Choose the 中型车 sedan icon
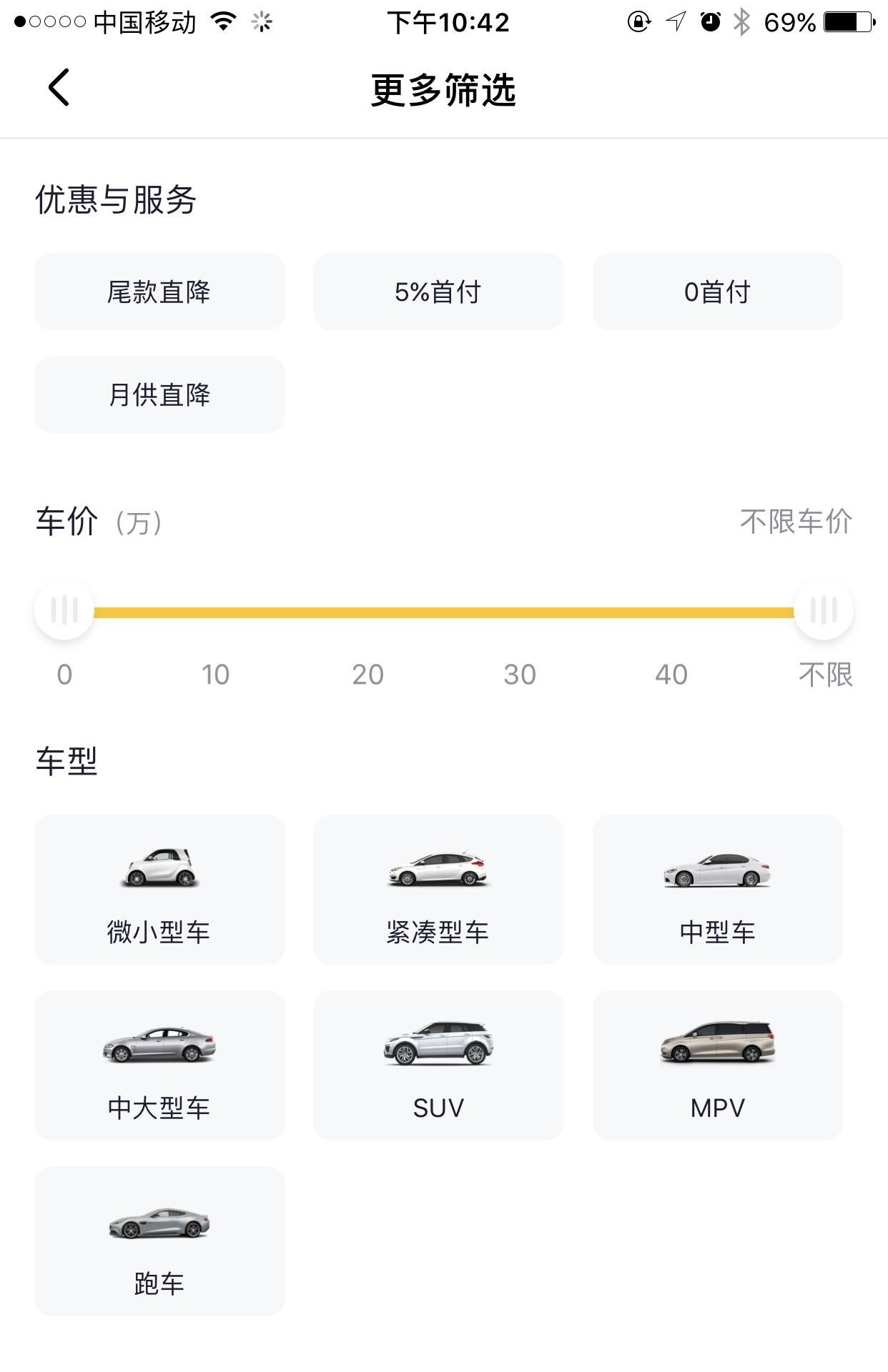 click(717, 872)
